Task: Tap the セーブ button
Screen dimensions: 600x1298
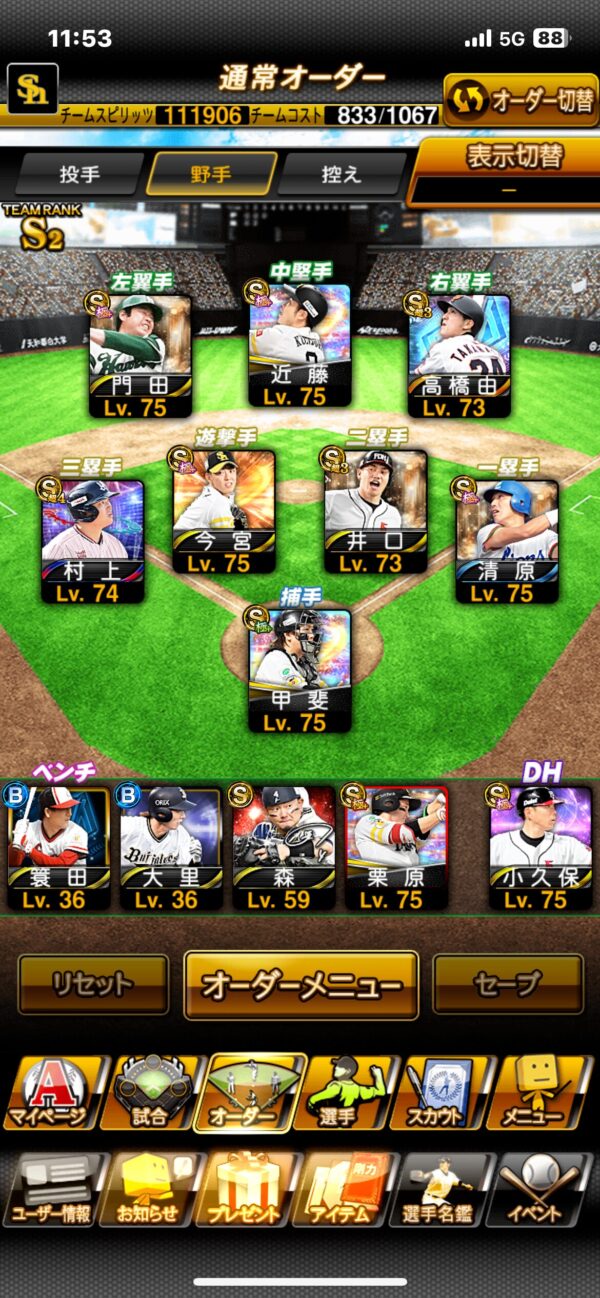Action: click(x=507, y=984)
